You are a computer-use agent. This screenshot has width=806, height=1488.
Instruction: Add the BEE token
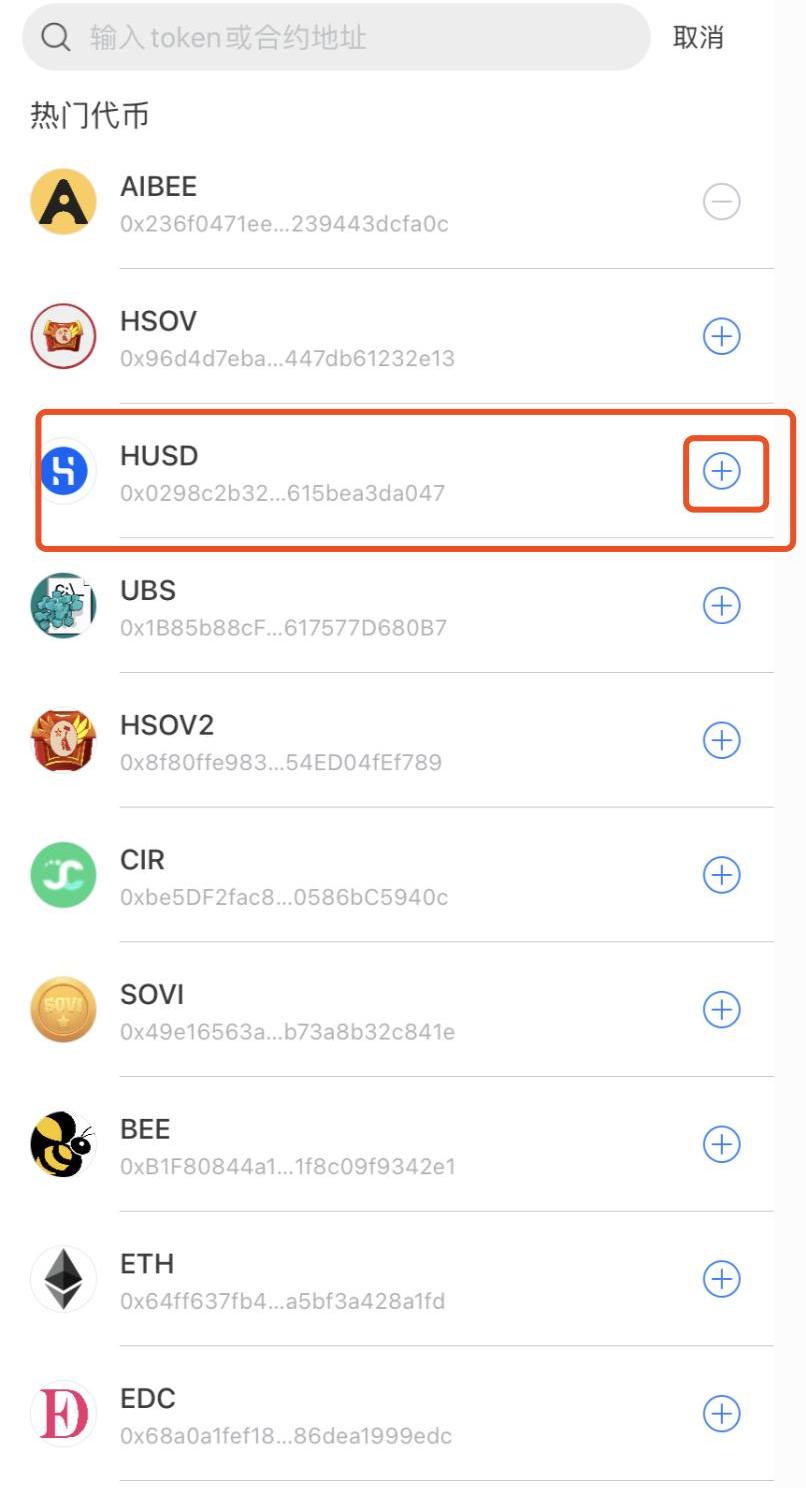[x=721, y=1144]
